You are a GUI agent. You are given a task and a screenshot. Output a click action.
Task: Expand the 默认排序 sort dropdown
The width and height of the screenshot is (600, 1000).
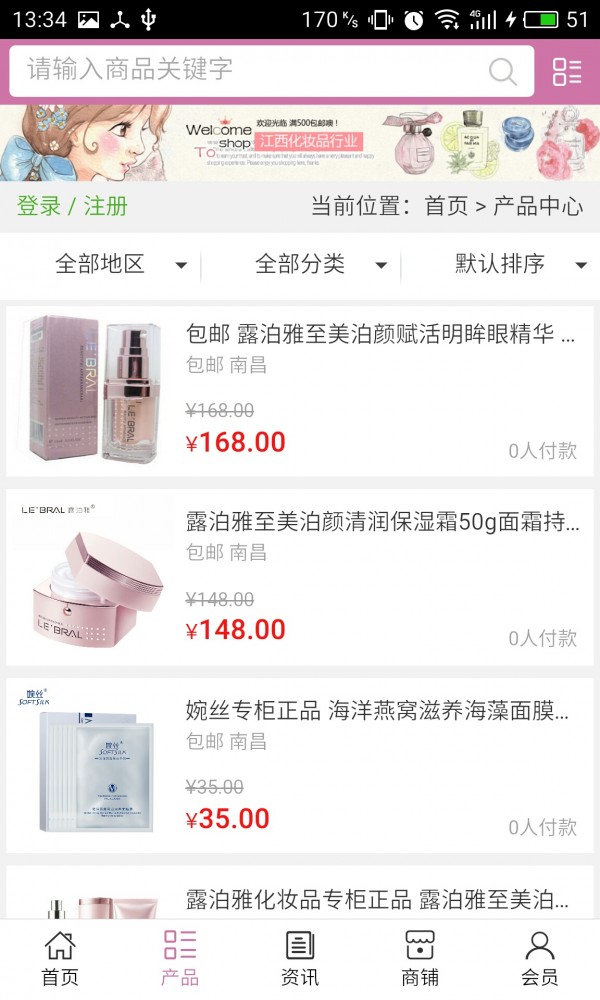click(520, 265)
